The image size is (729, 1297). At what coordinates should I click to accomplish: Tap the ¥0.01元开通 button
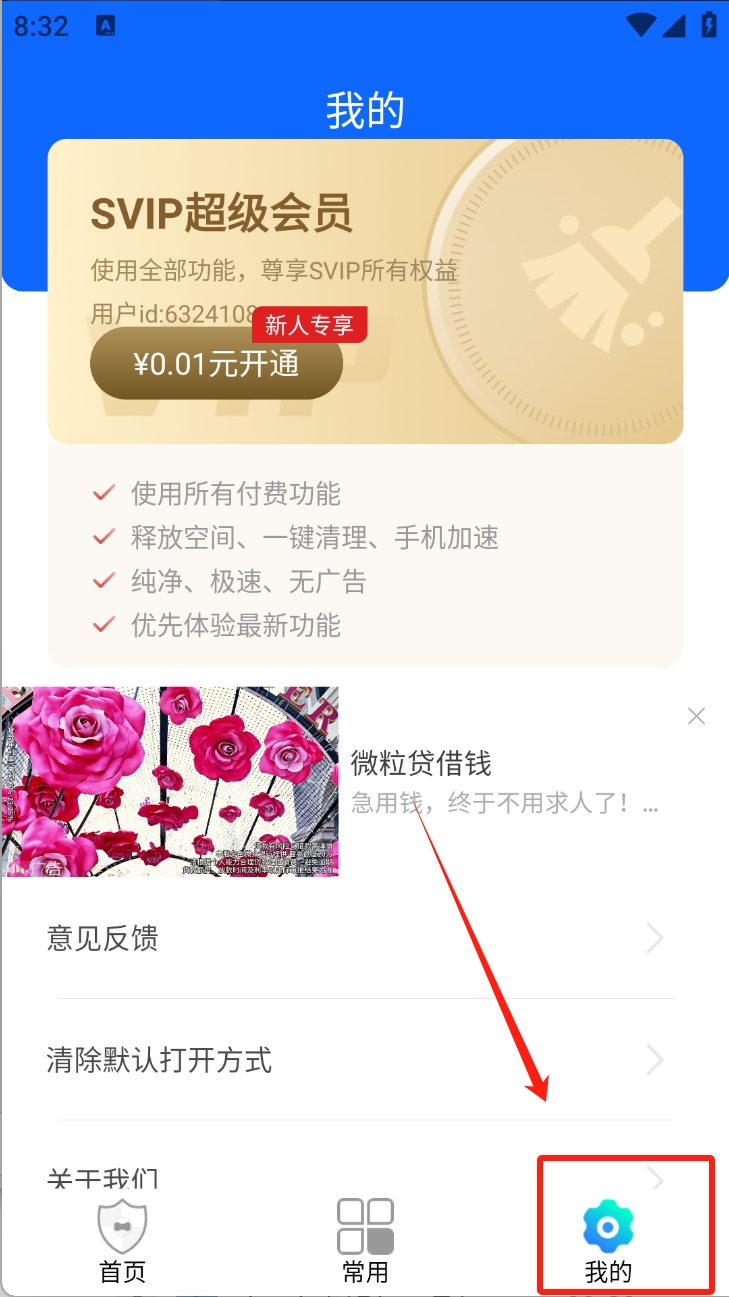216,364
